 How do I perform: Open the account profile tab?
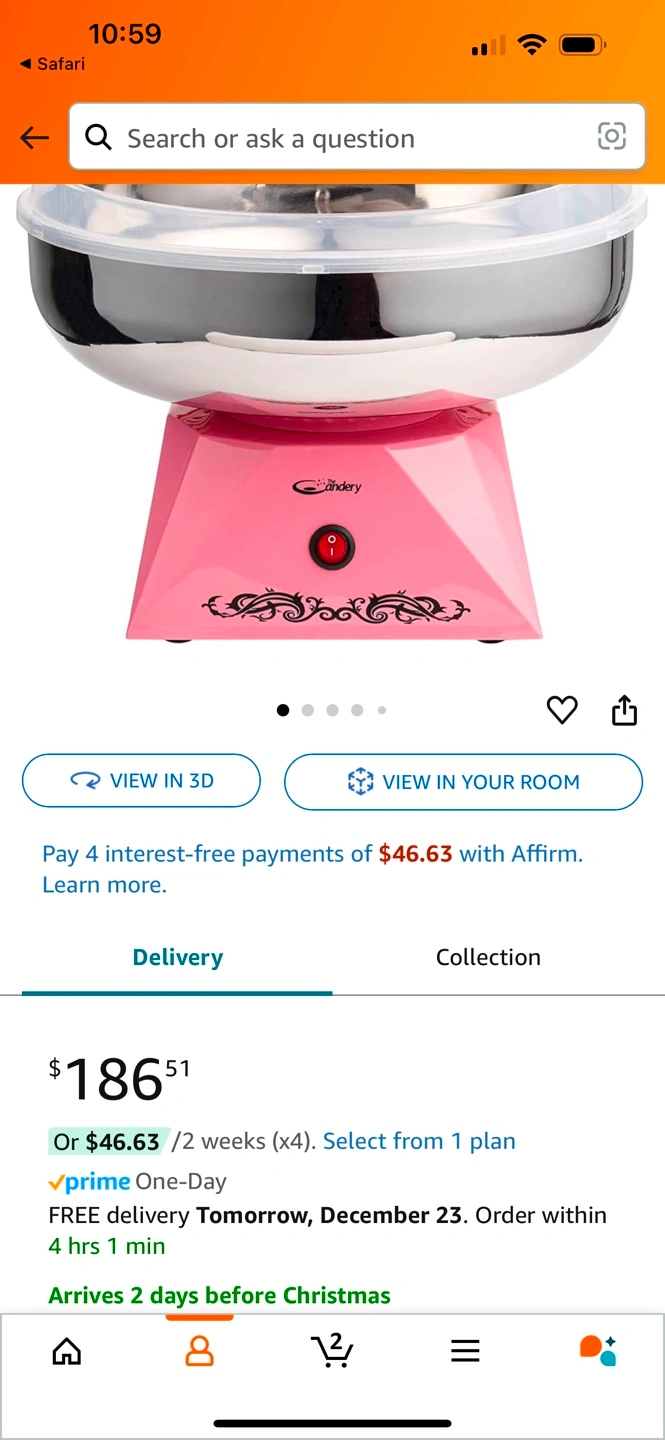pyautogui.click(x=199, y=1351)
